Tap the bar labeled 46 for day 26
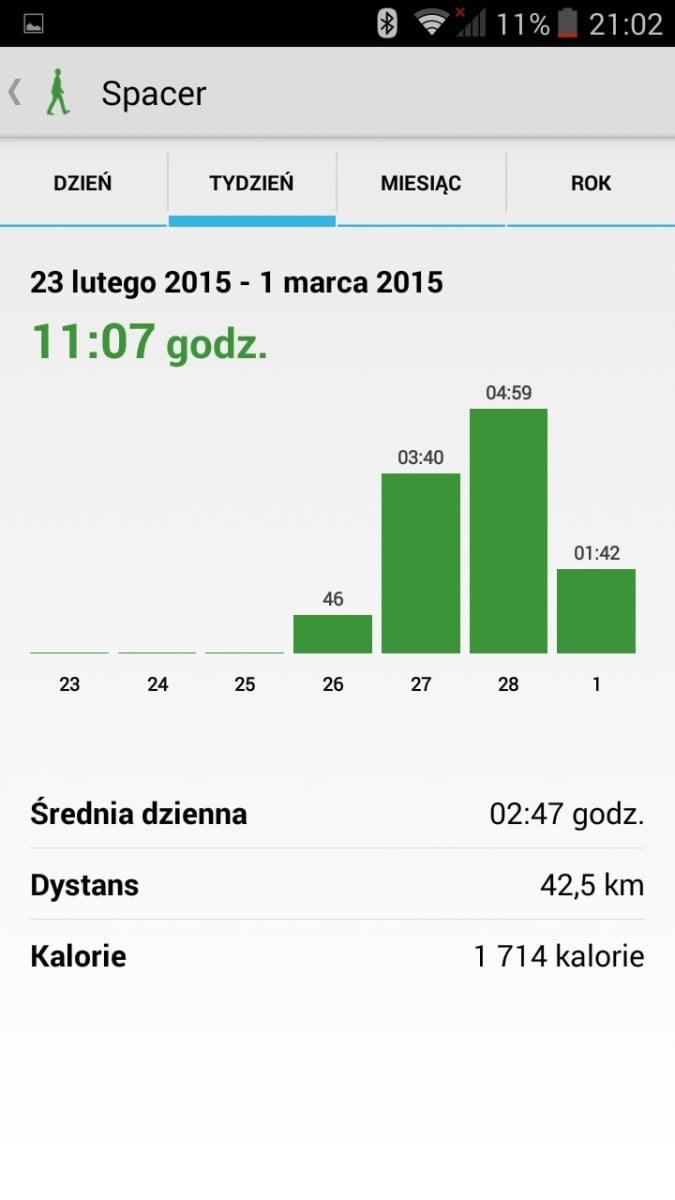Viewport: 675px width, 1200px height. click(x=333, y=634)
